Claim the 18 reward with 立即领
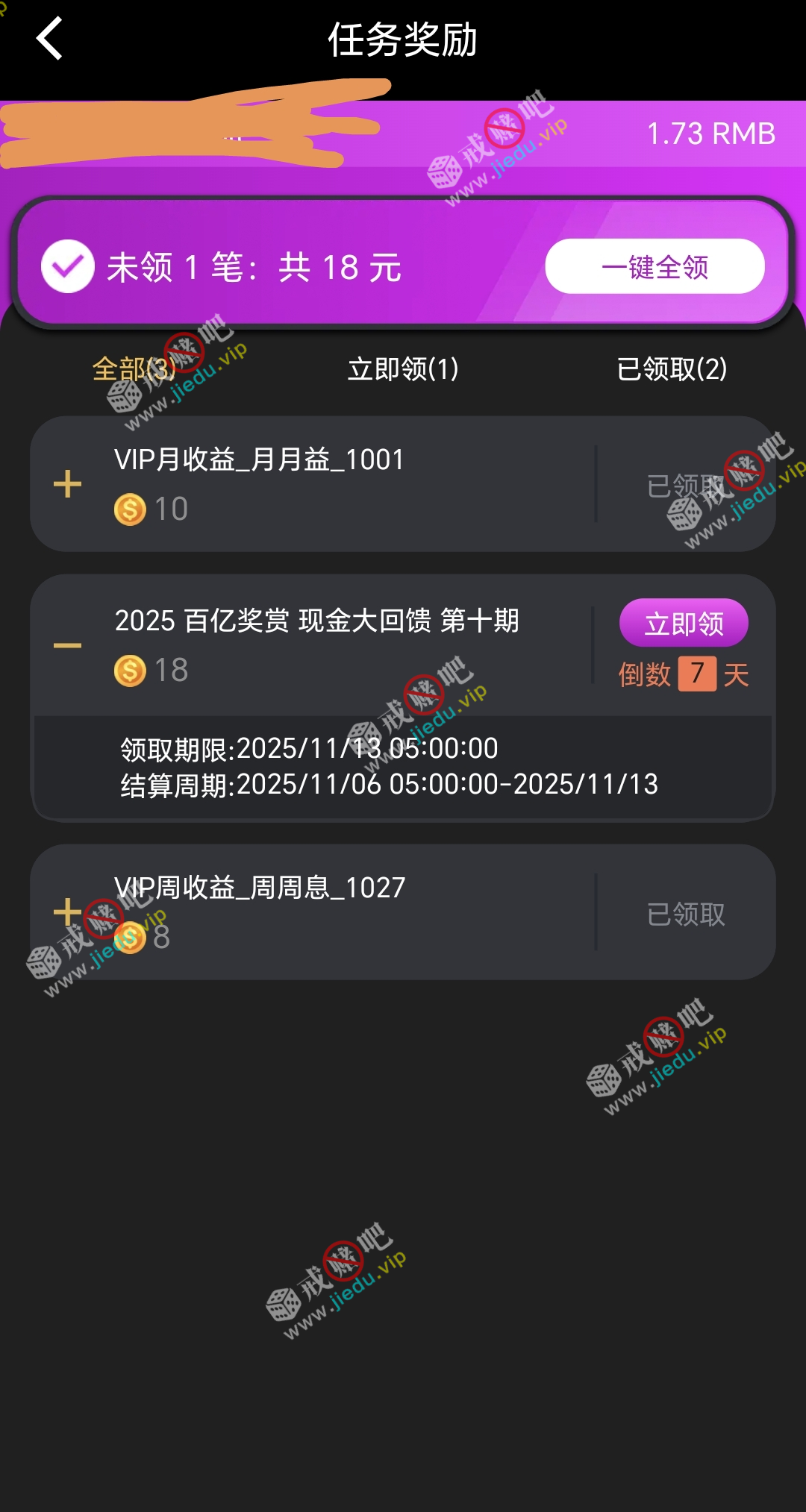The image size is (806, 1512). click(x=684, y=623)
